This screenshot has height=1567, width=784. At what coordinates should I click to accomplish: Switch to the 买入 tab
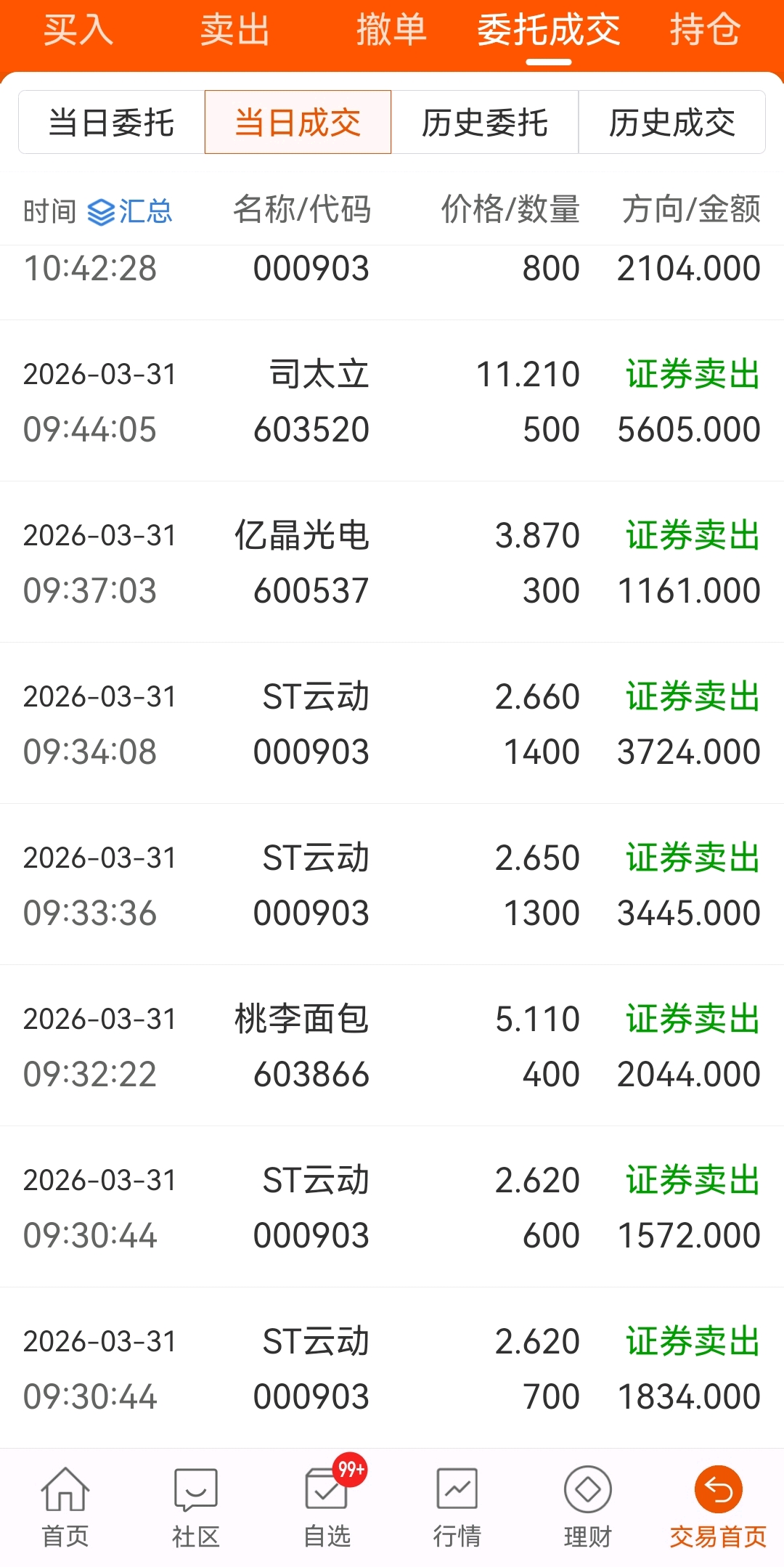coord(78,30)
